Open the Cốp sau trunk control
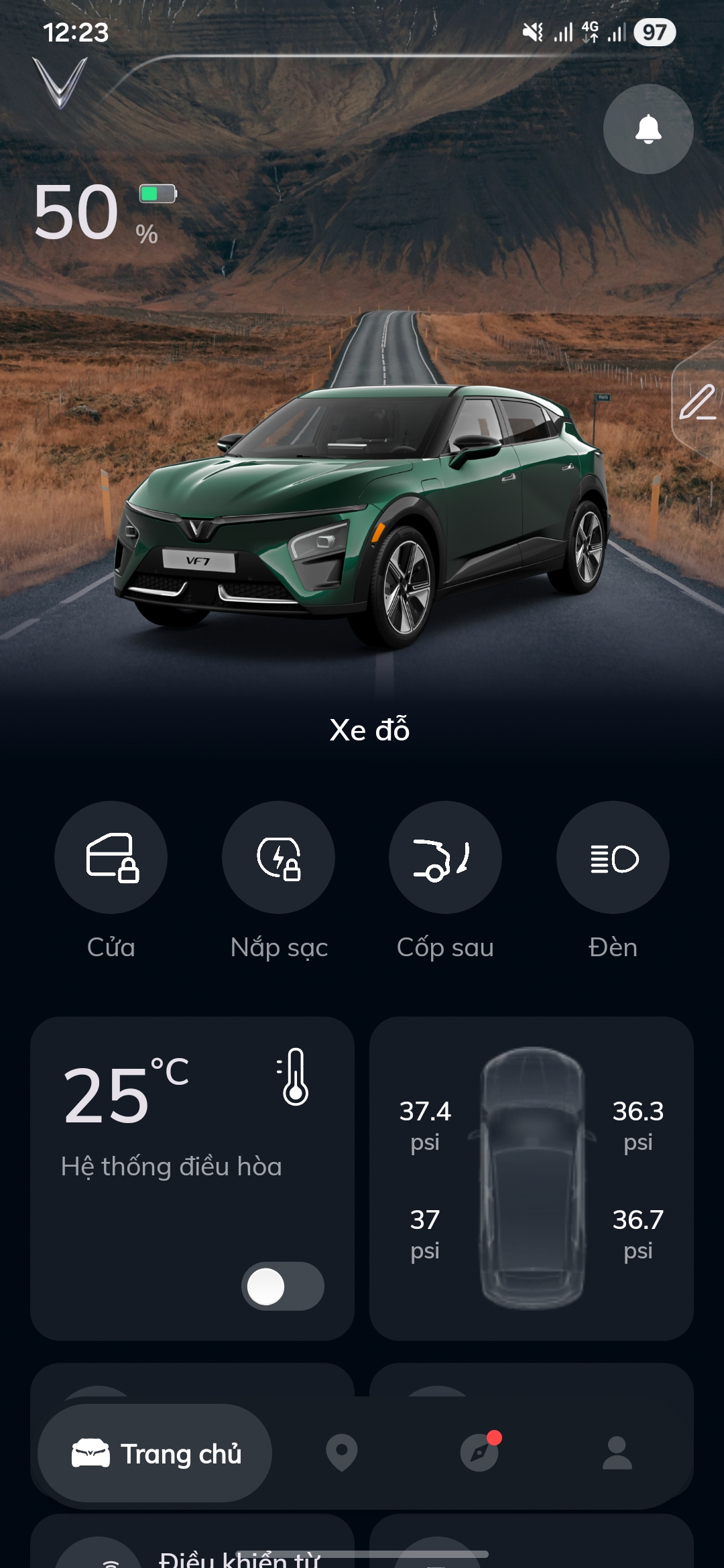This screenshot has height=1568, width=724. pos(445,857)
